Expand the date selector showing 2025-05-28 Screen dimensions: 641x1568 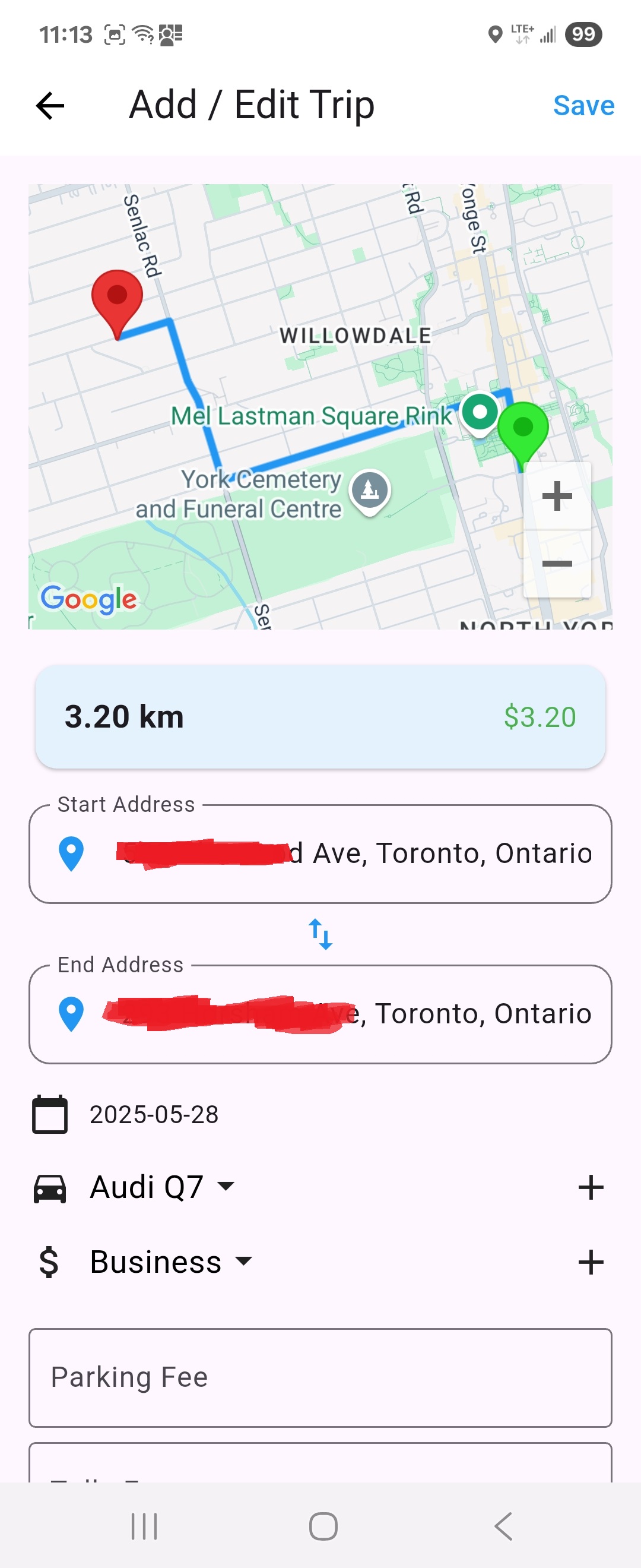(x=154, y=1114)
